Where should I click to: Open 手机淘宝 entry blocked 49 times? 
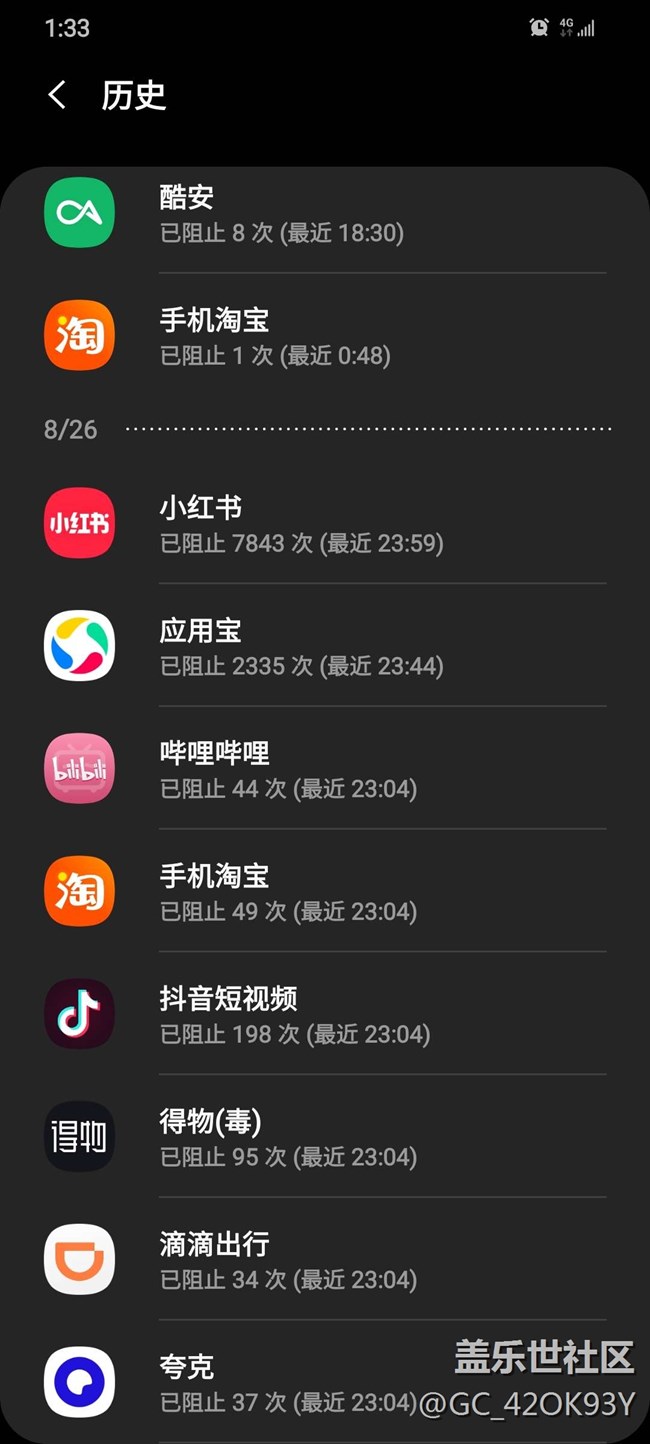(325, 892)
